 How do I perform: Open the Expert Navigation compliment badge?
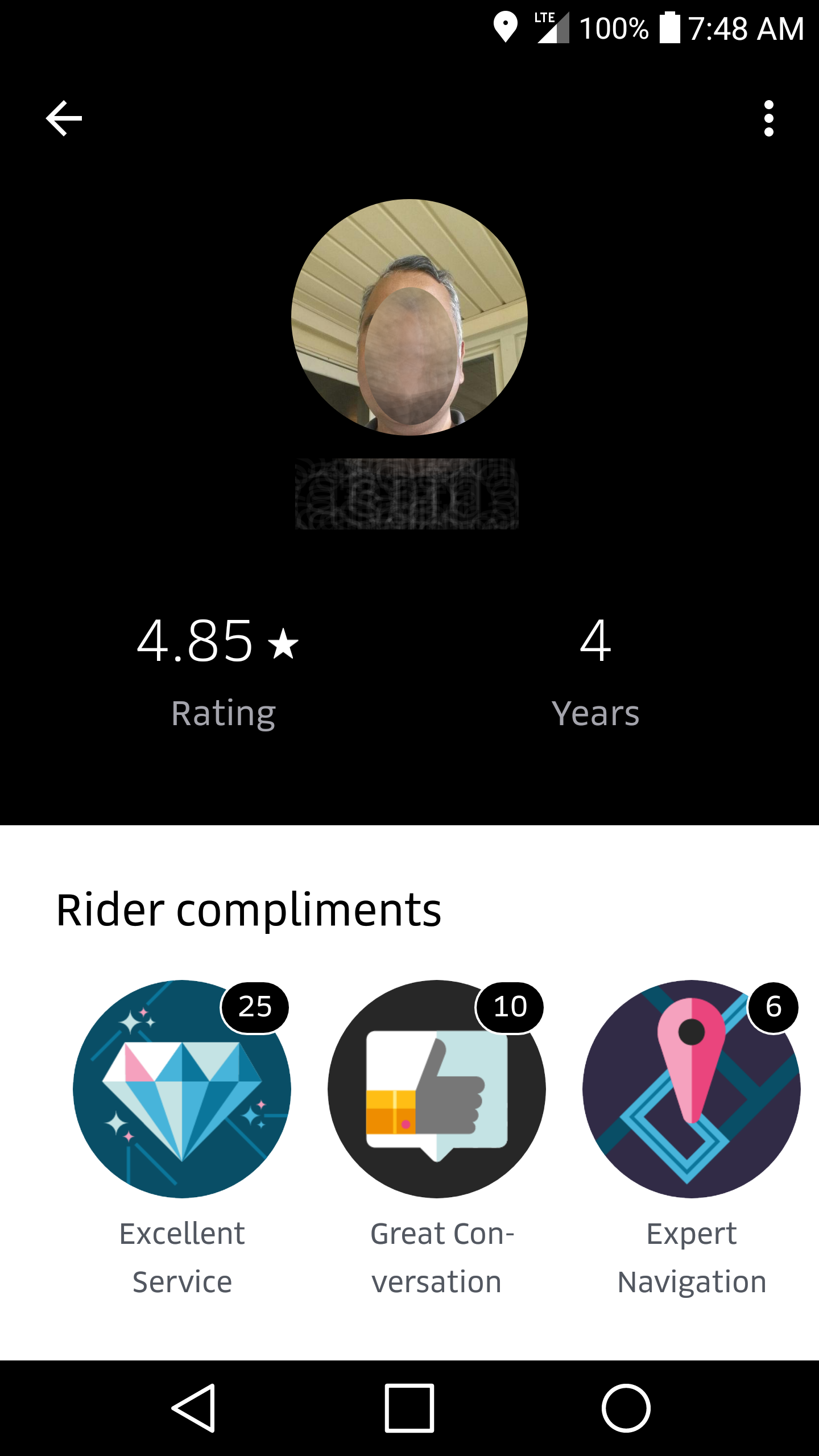tap(692, 1089)
